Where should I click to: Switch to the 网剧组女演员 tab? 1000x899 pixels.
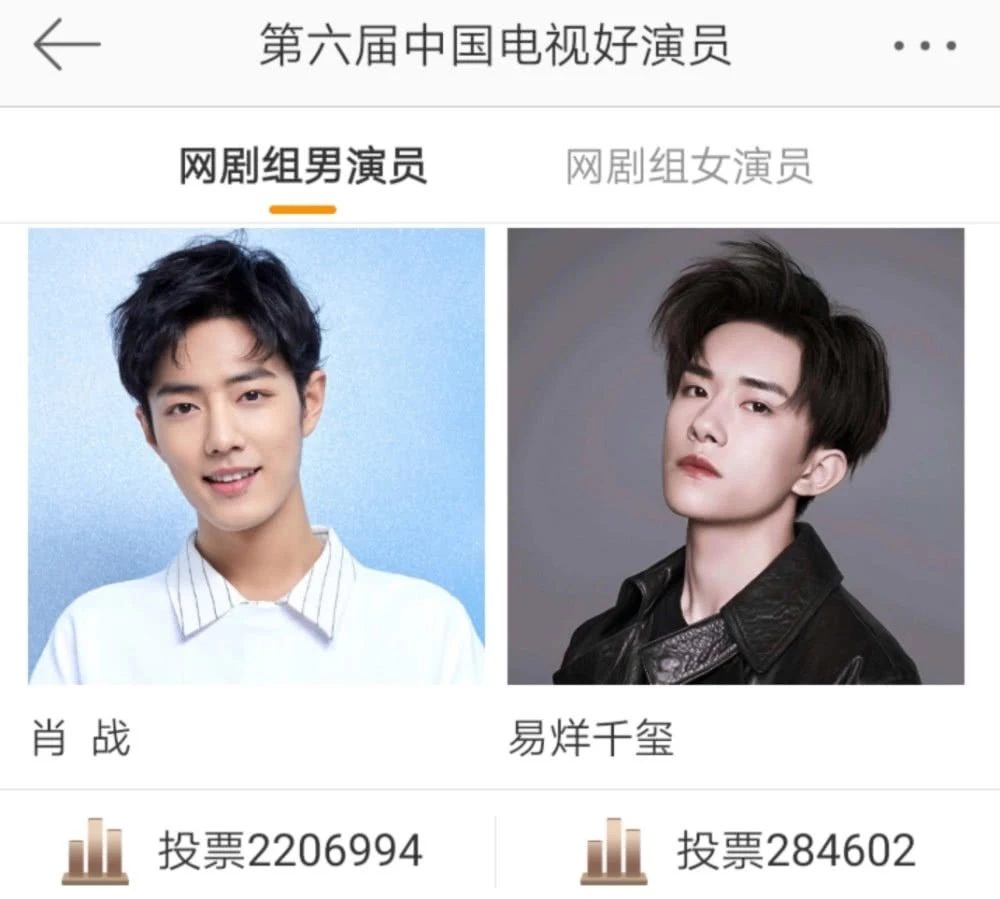[x=689, y=166]
